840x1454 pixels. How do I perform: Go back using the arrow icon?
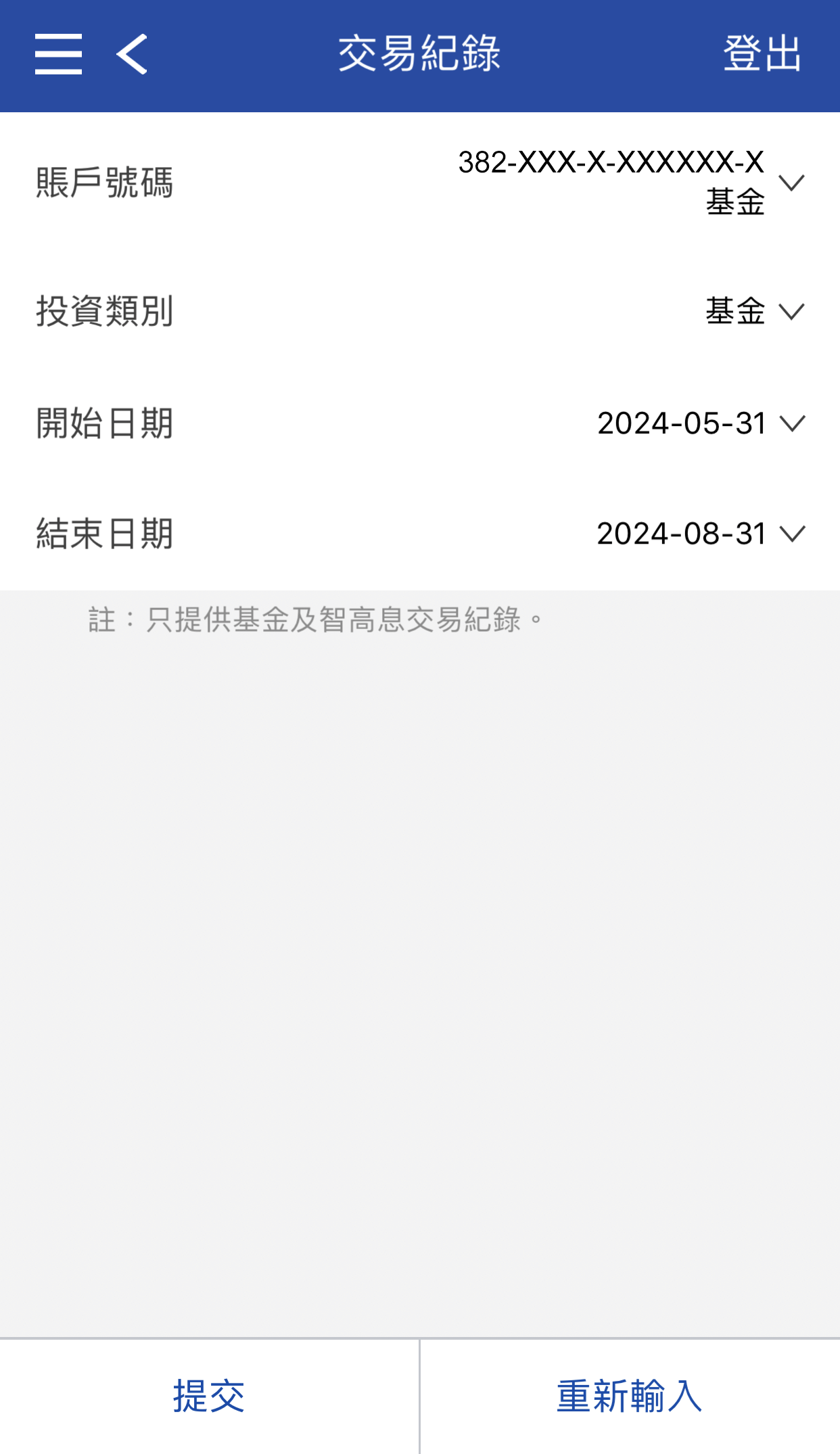point(132,54)
